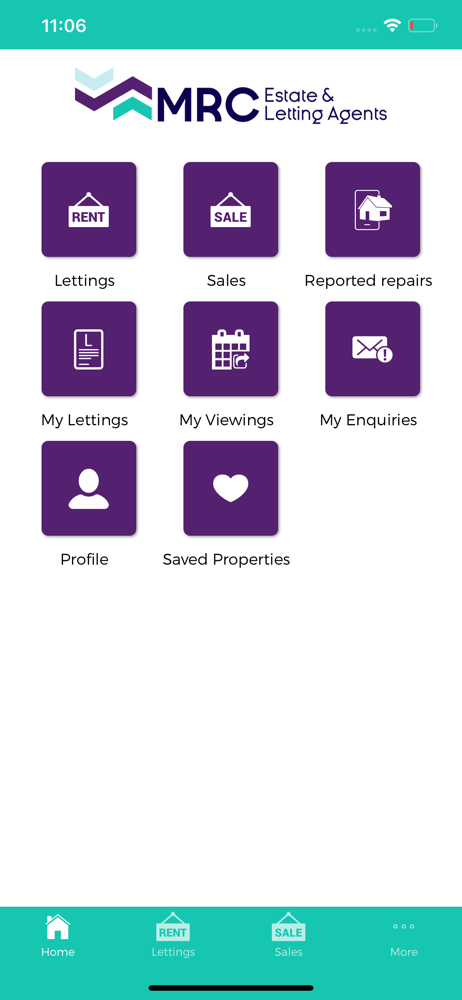Switch to the Sales tab in the bottom bar
Image resolution: width=462 pixels, height=1000 pixels.
[288, 936]
